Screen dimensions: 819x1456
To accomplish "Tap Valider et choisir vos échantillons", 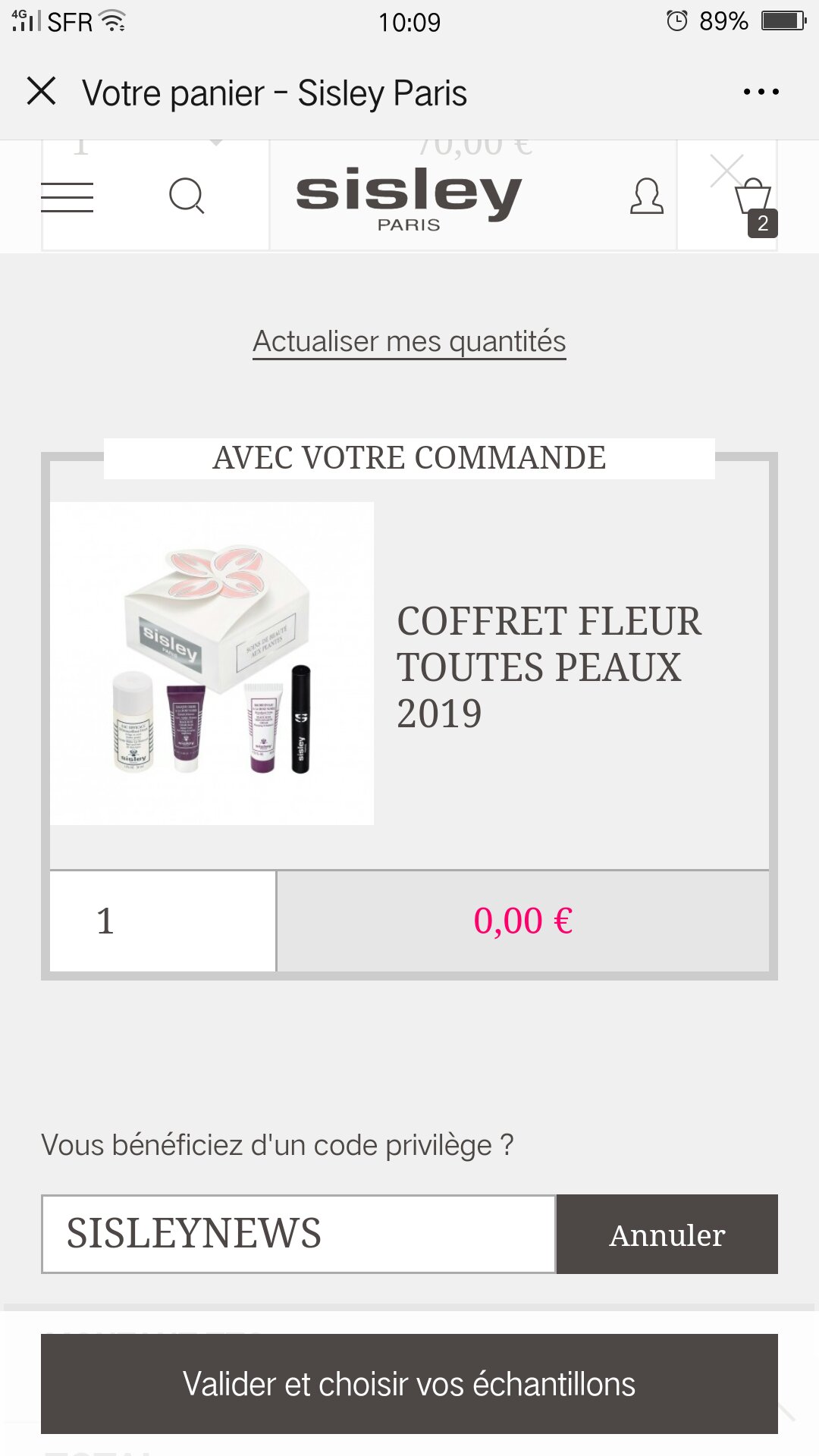I will click(409, 1384).
